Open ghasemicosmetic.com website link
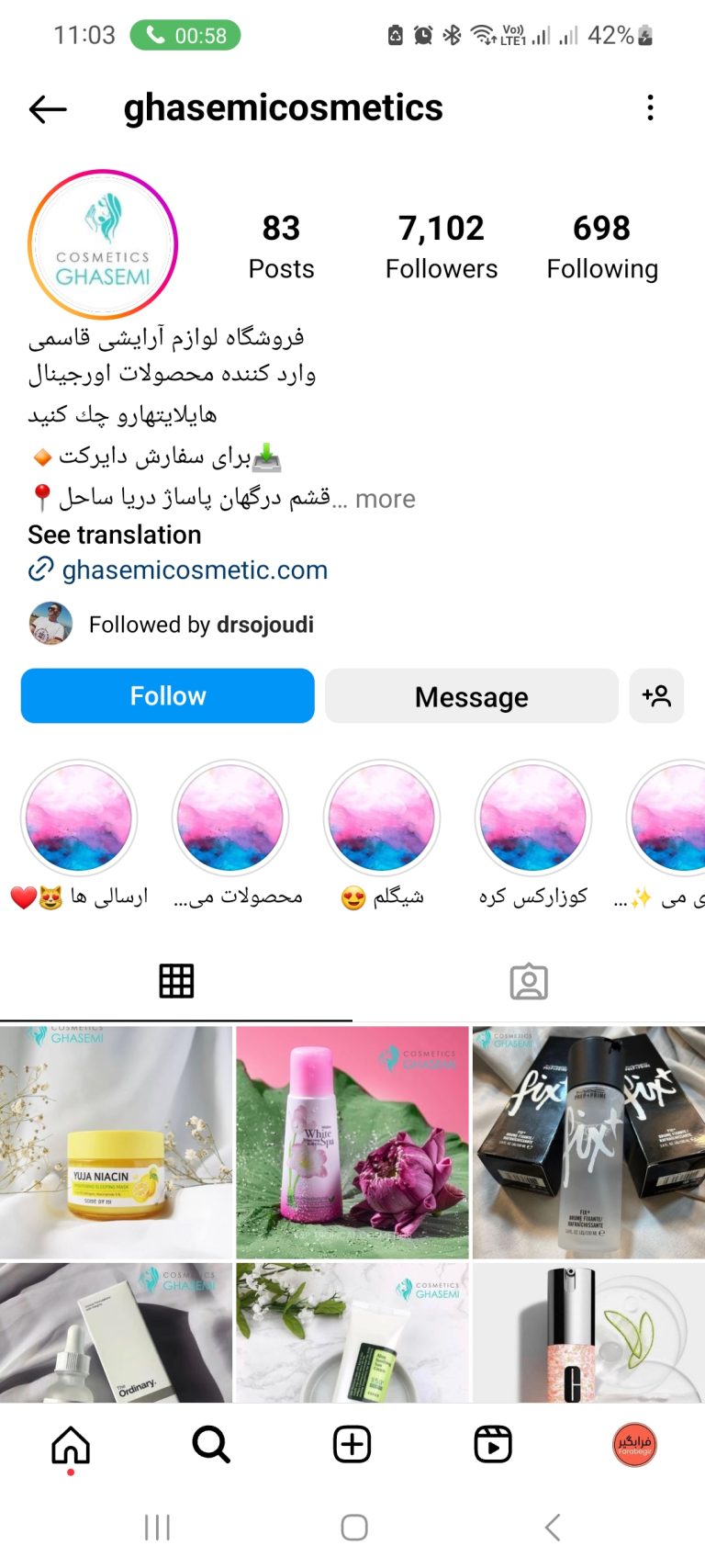 tap(194, 570)
